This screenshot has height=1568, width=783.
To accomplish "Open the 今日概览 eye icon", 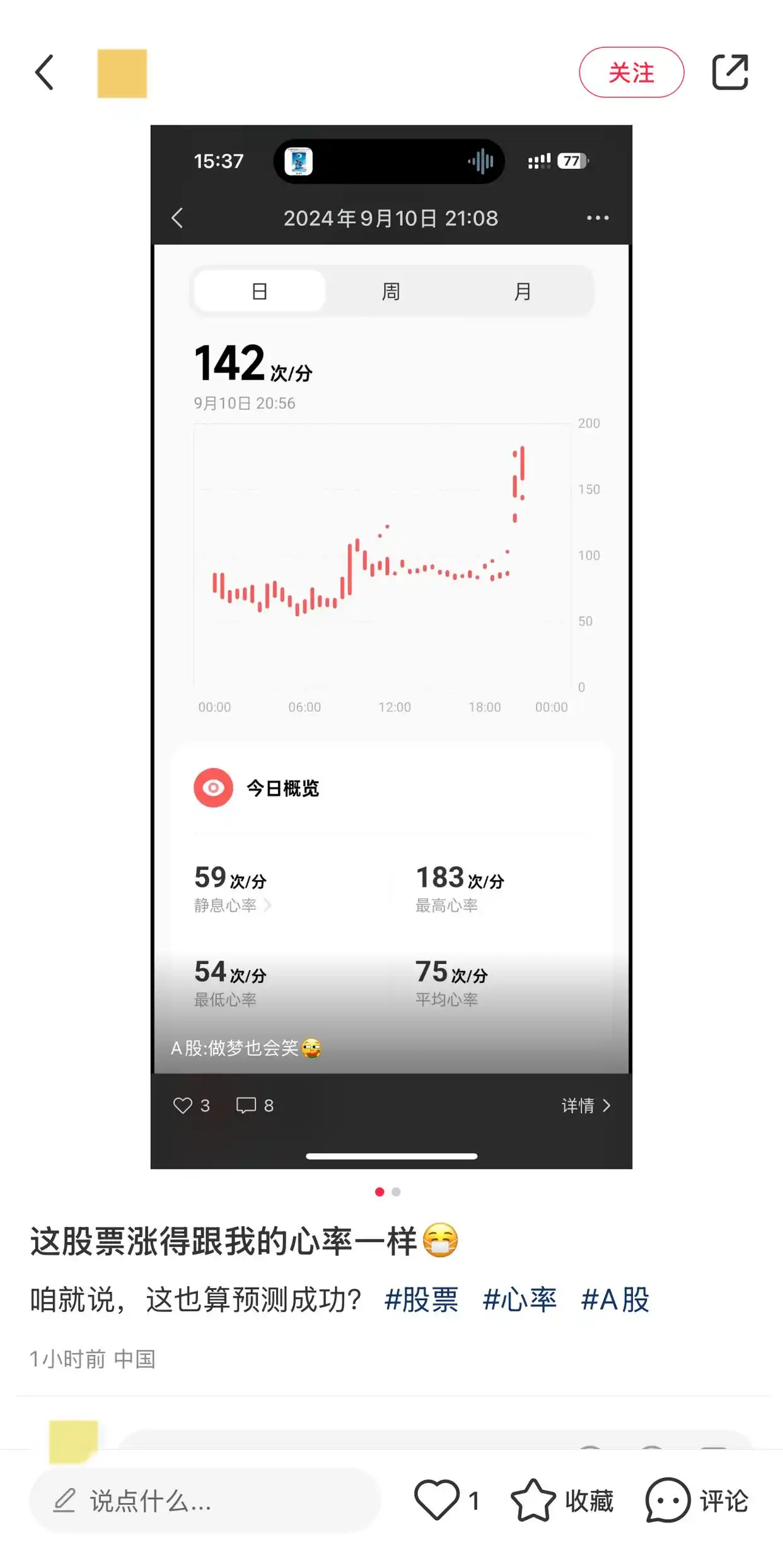I will click(x=213, y=787).
